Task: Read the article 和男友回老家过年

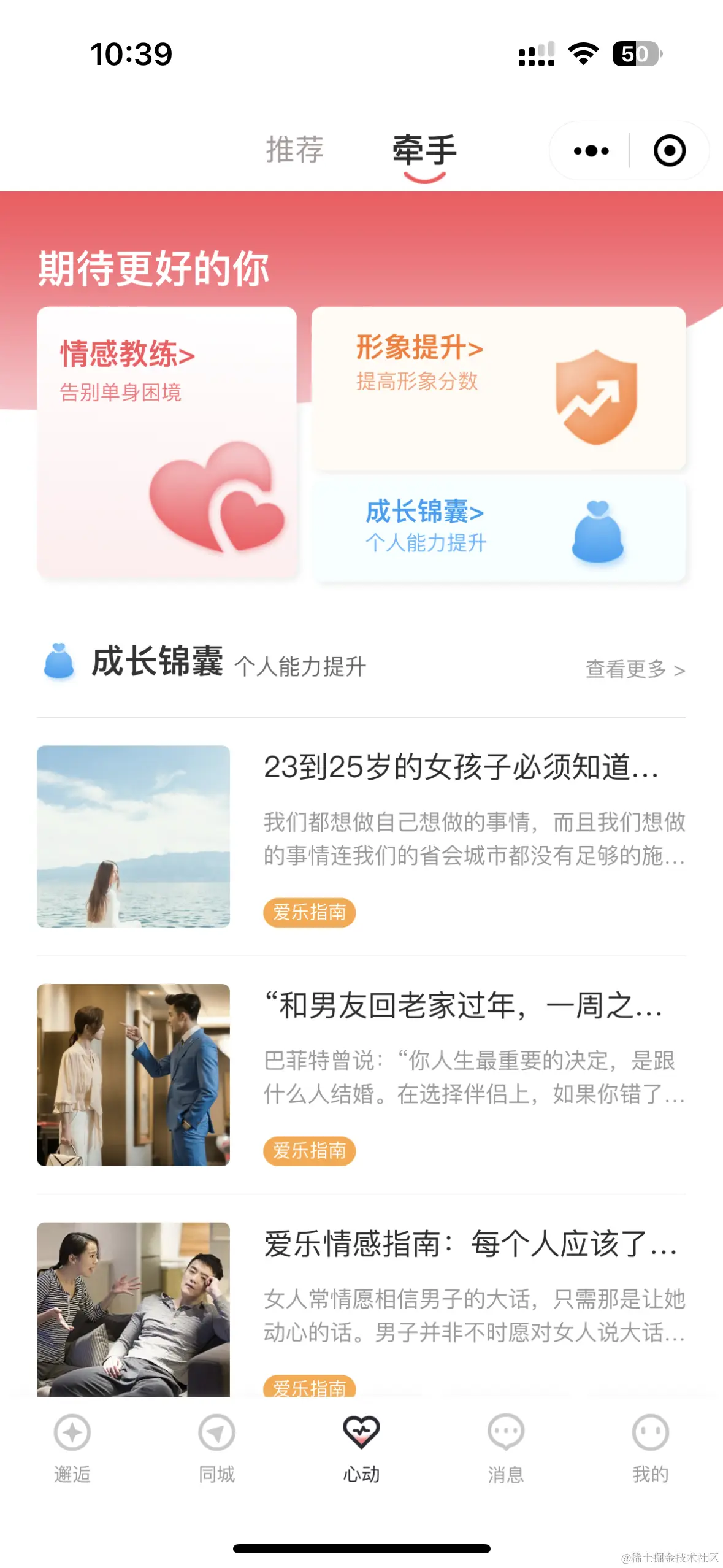Action: [x=463, y=1006]
